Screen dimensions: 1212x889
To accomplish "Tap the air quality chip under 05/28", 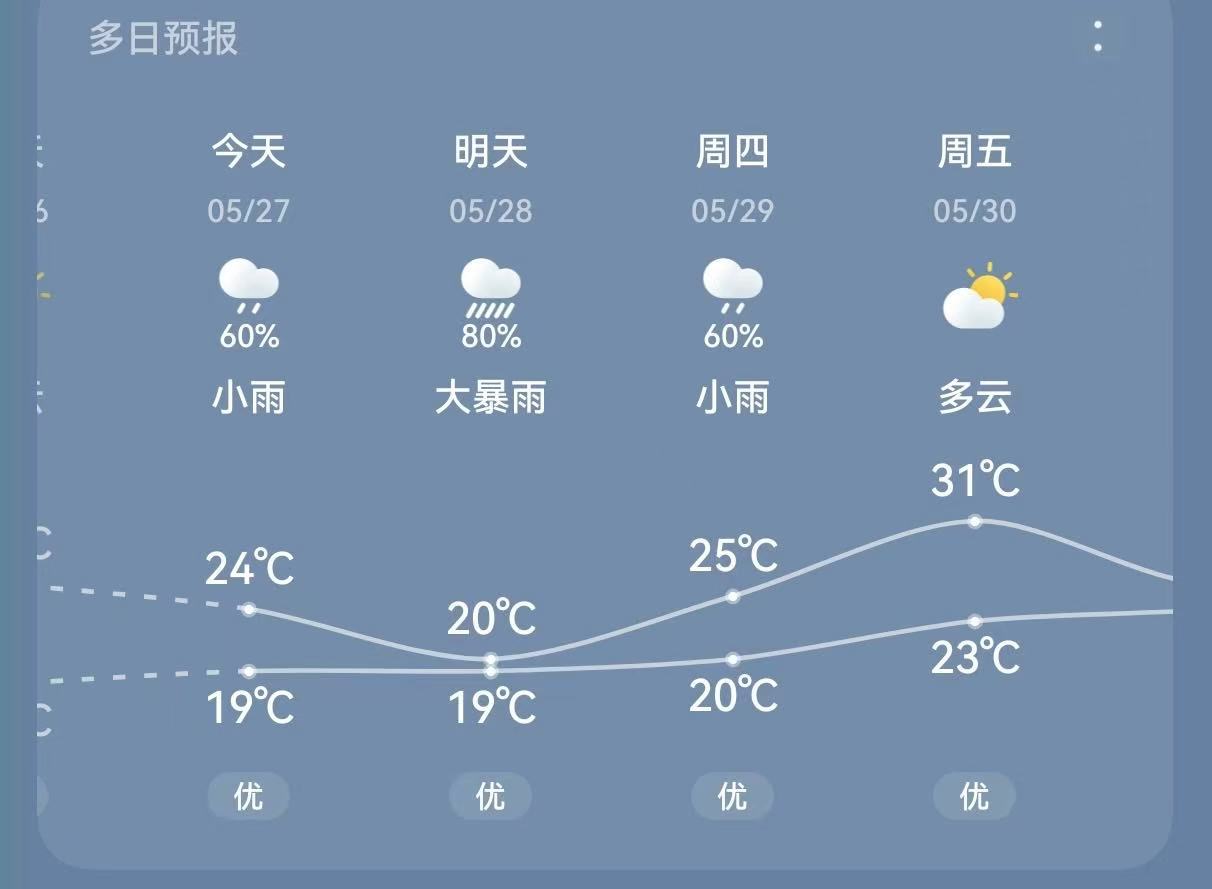I will coord(490,797).
